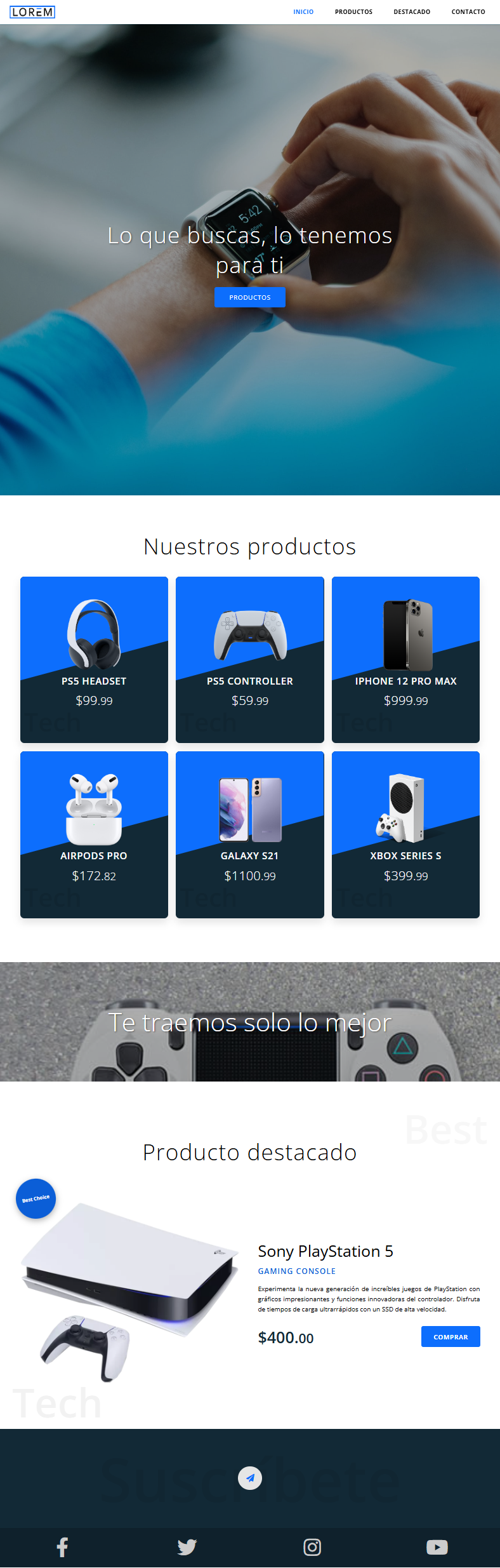The image size is (500, 1568).
Task: View the Galaxy S21 product card
Action: (250, 834)
